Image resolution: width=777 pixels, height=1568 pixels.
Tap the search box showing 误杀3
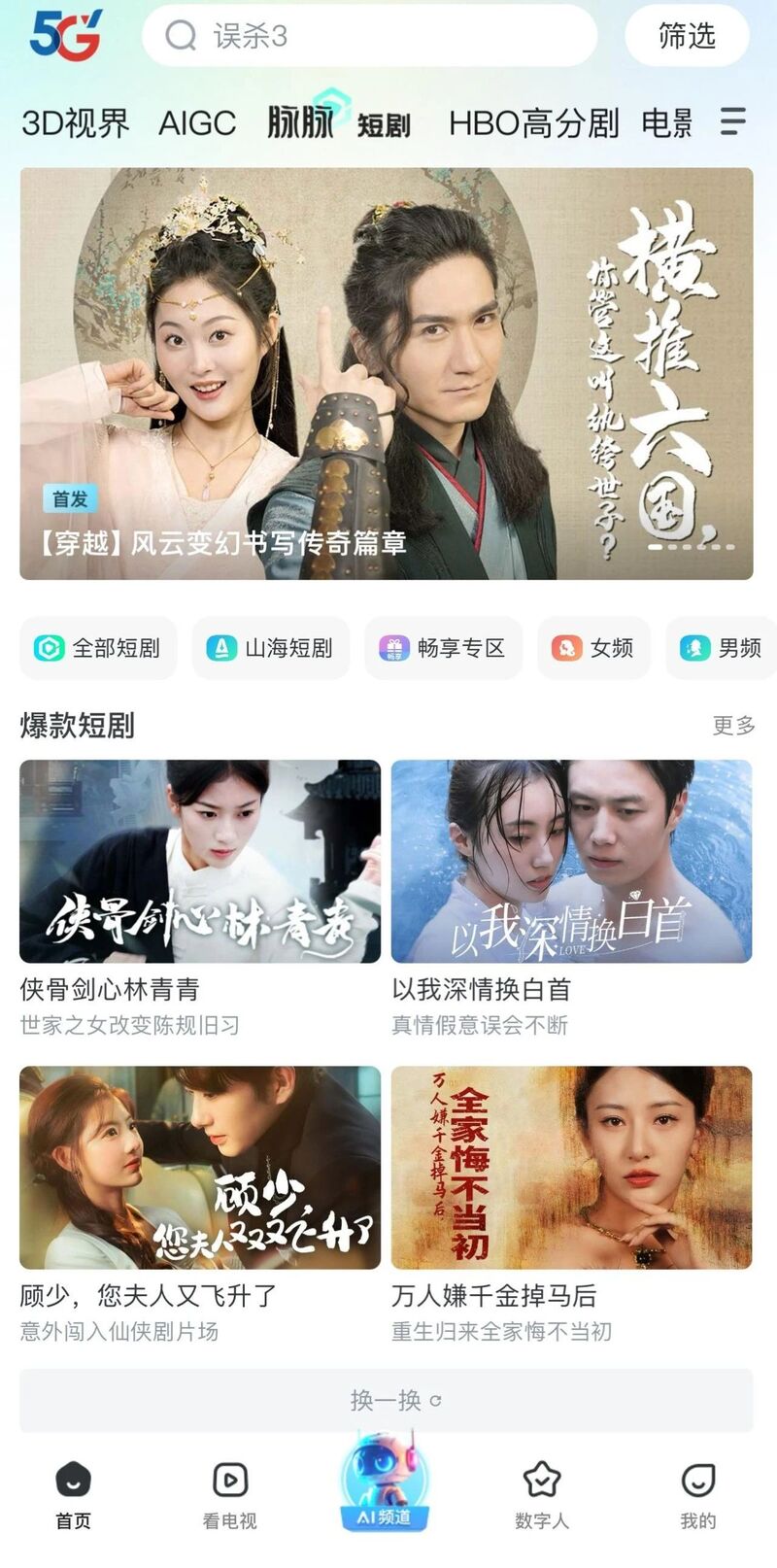click(x=369, y=36)
